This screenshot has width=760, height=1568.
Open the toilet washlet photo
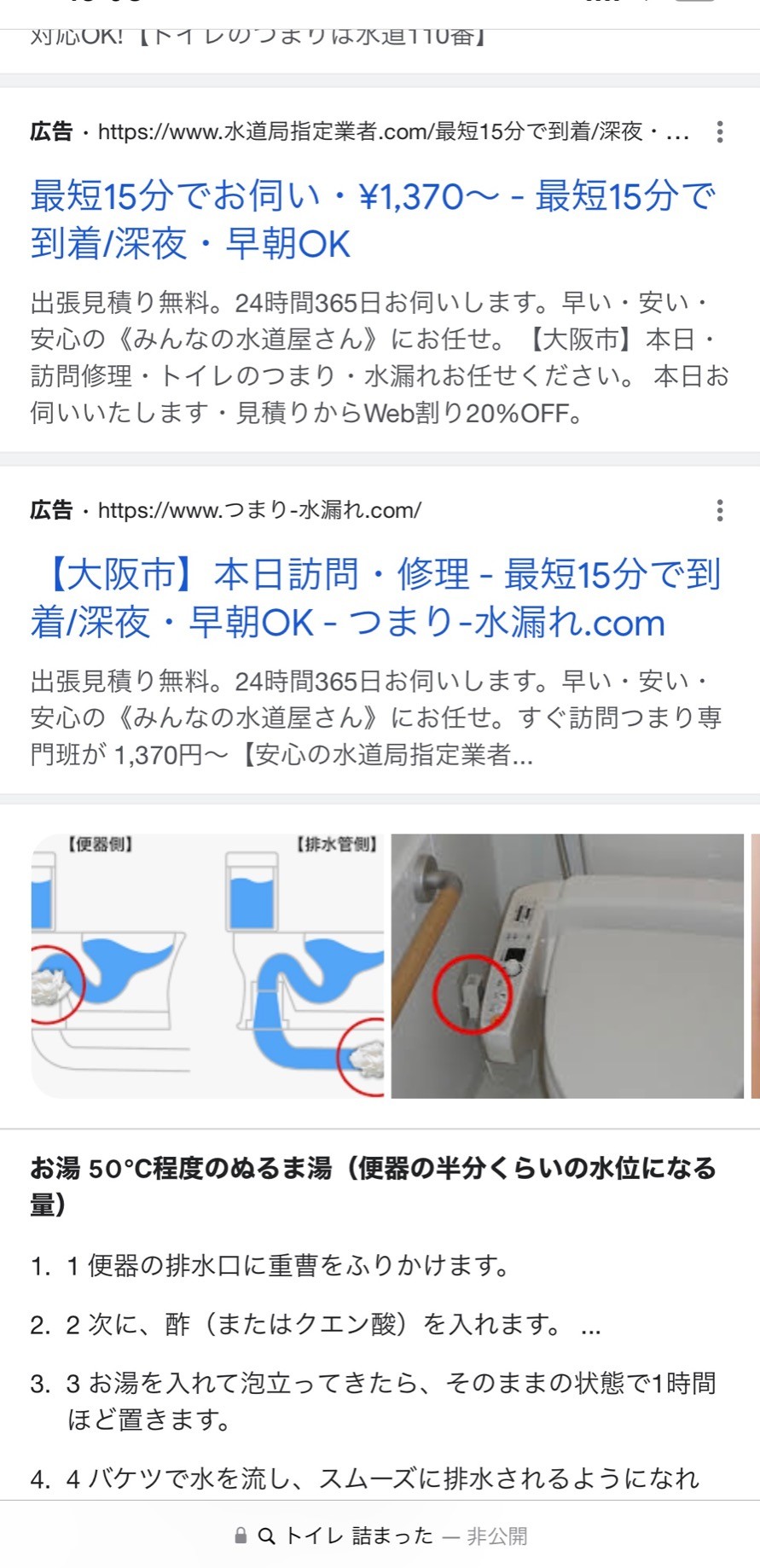tap(567, 966)
